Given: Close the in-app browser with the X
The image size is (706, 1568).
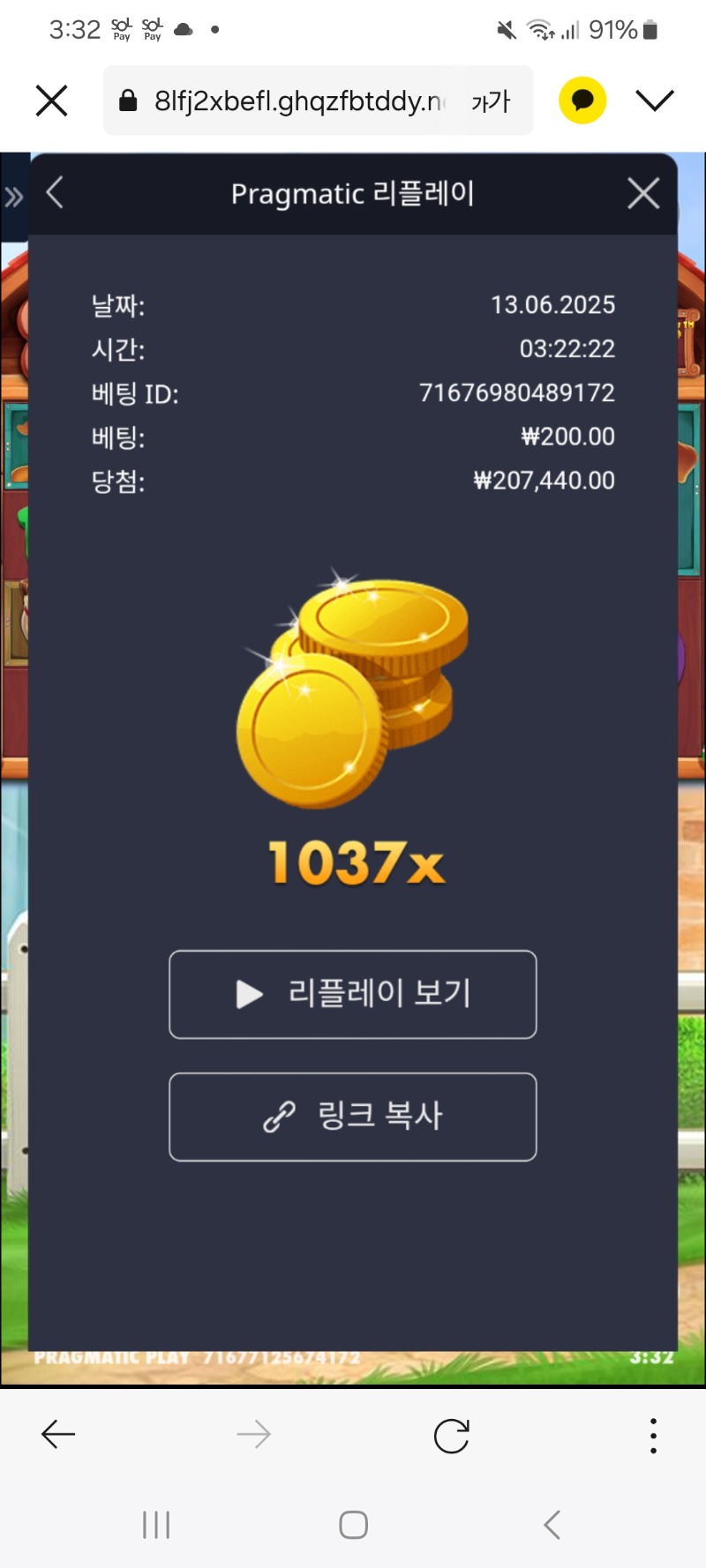Looking at the screenshot, I should [x=51, y=101].
